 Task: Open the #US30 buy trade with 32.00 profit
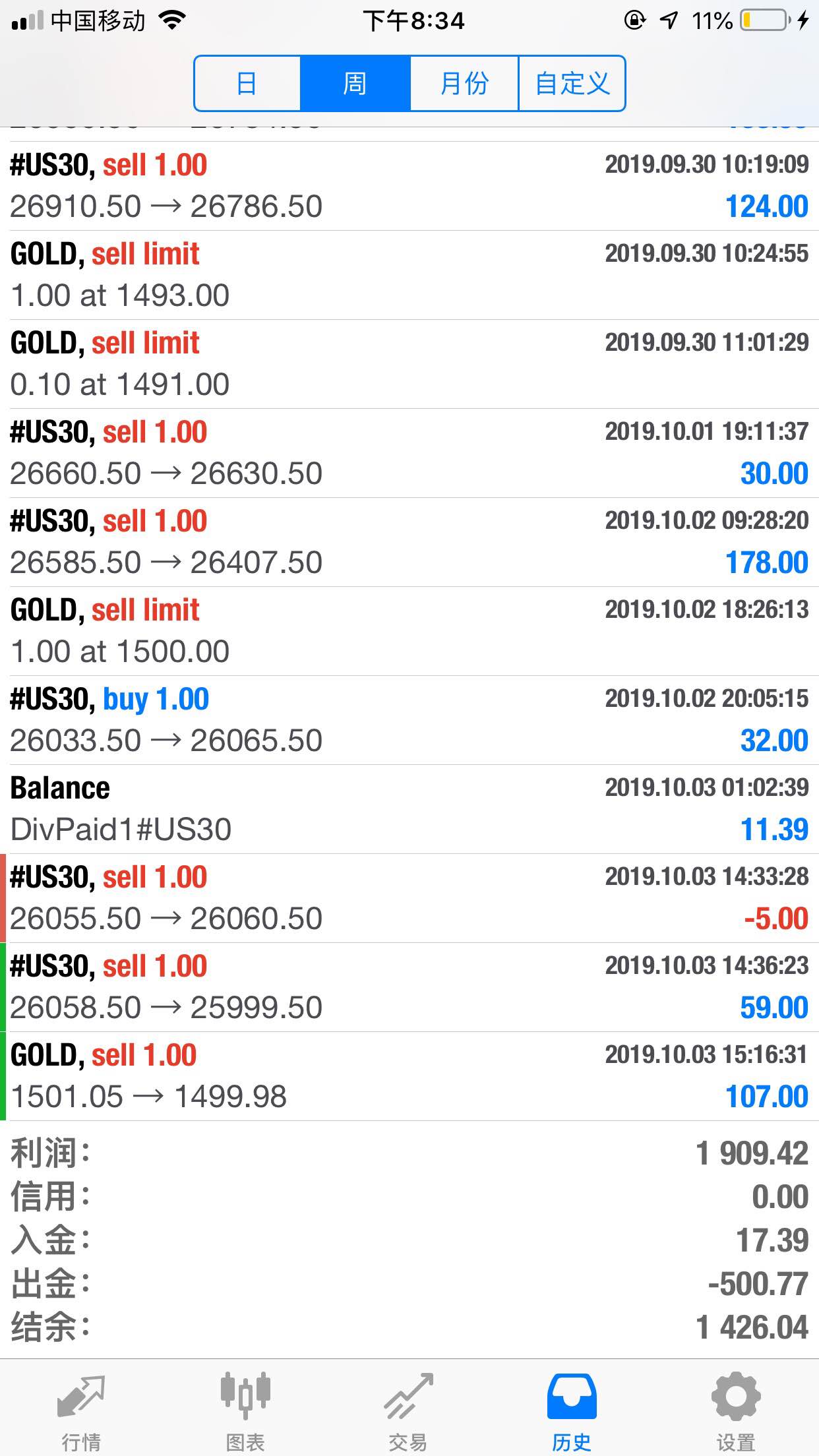[409, 720]
